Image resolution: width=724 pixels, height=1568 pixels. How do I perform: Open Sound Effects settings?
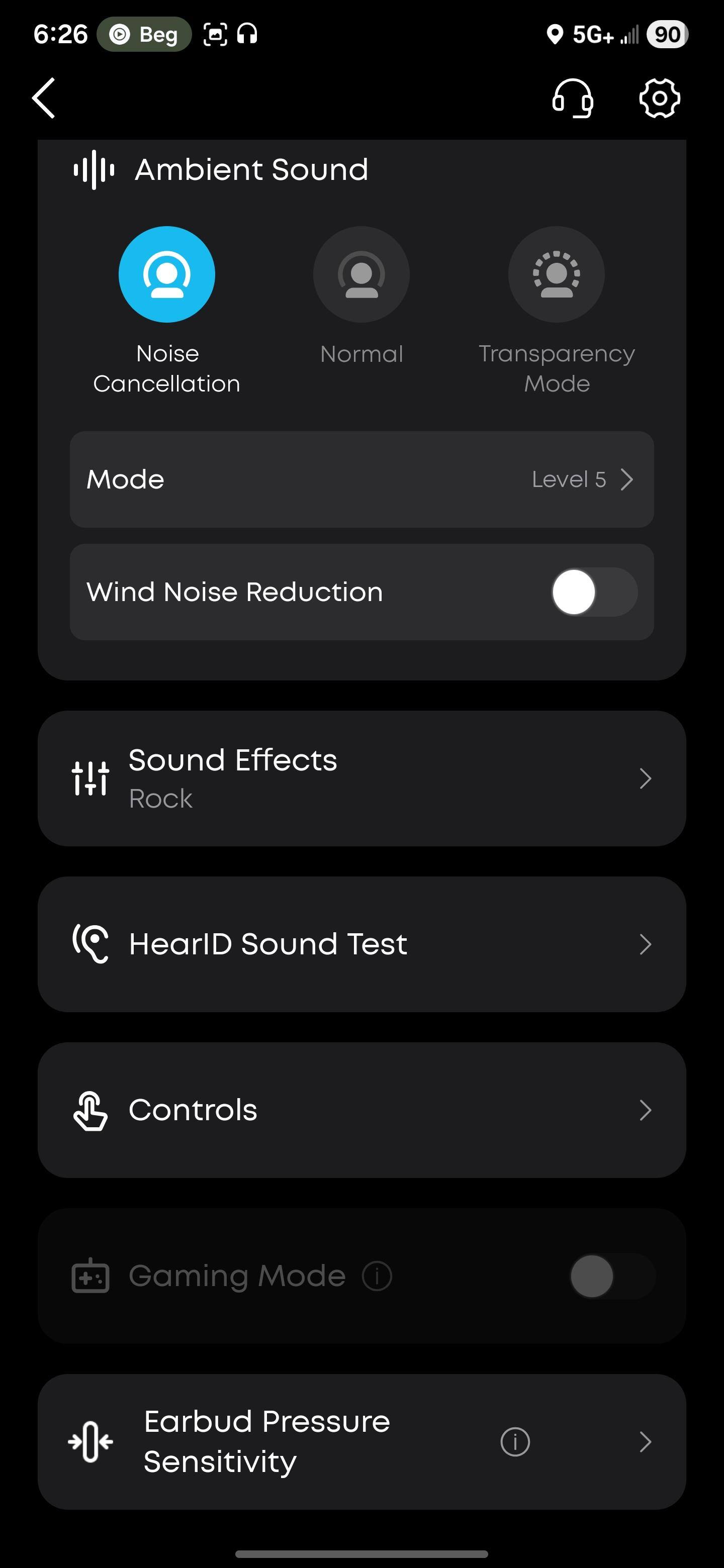pyautogui.click(x=361, y=778)
